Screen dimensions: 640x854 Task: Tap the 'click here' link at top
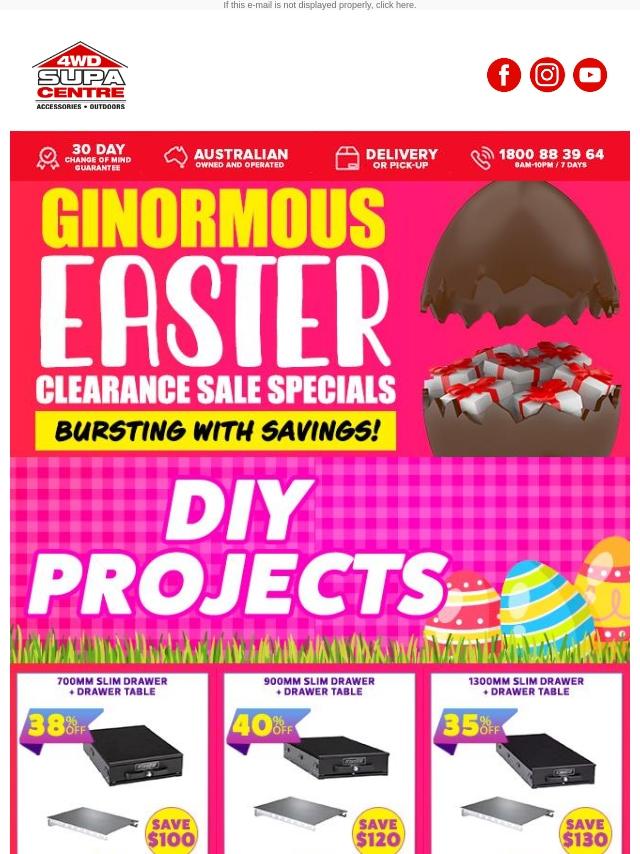tap(395, 5)
